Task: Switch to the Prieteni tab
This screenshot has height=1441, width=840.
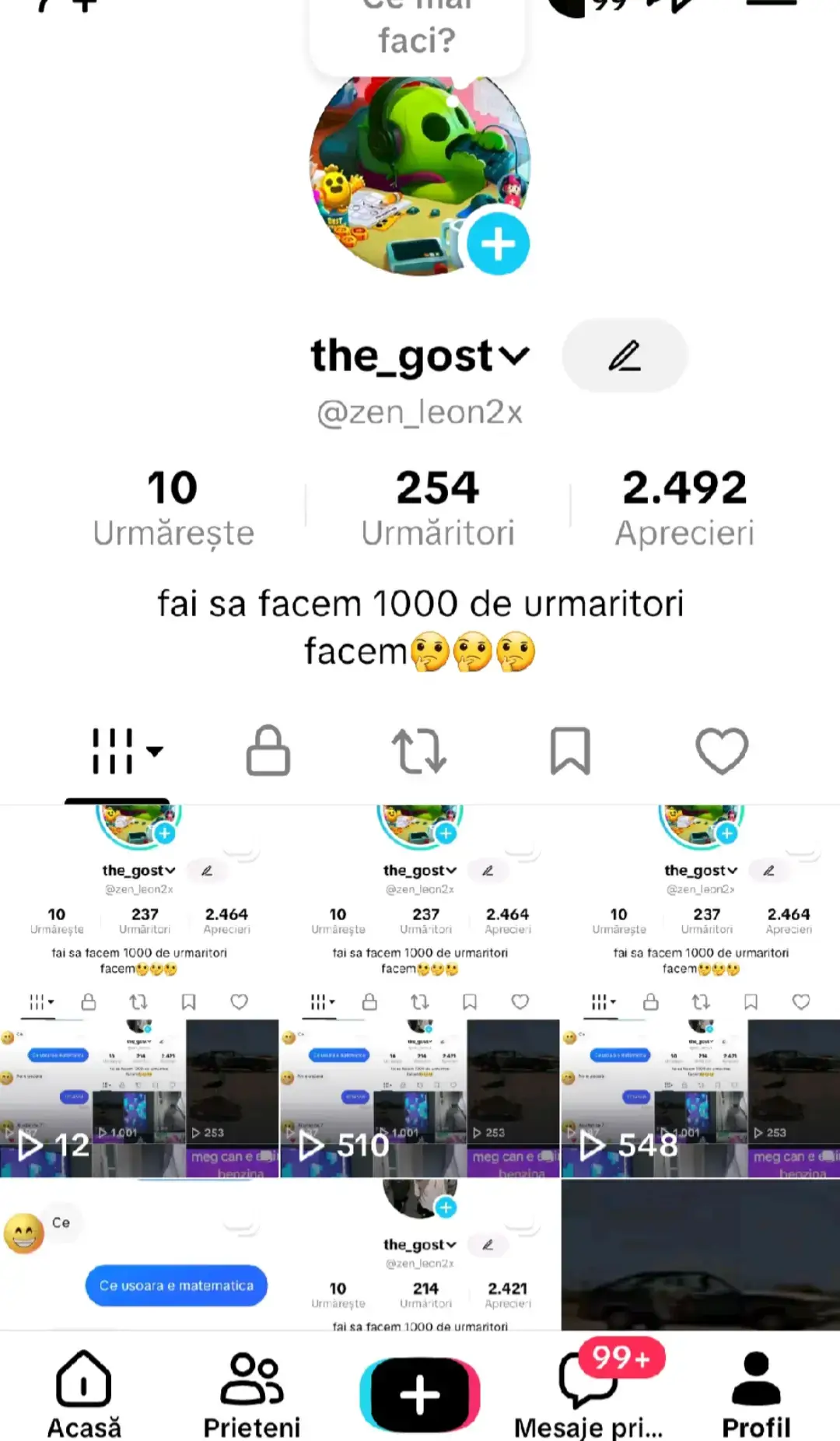Action: (252, 1394)
